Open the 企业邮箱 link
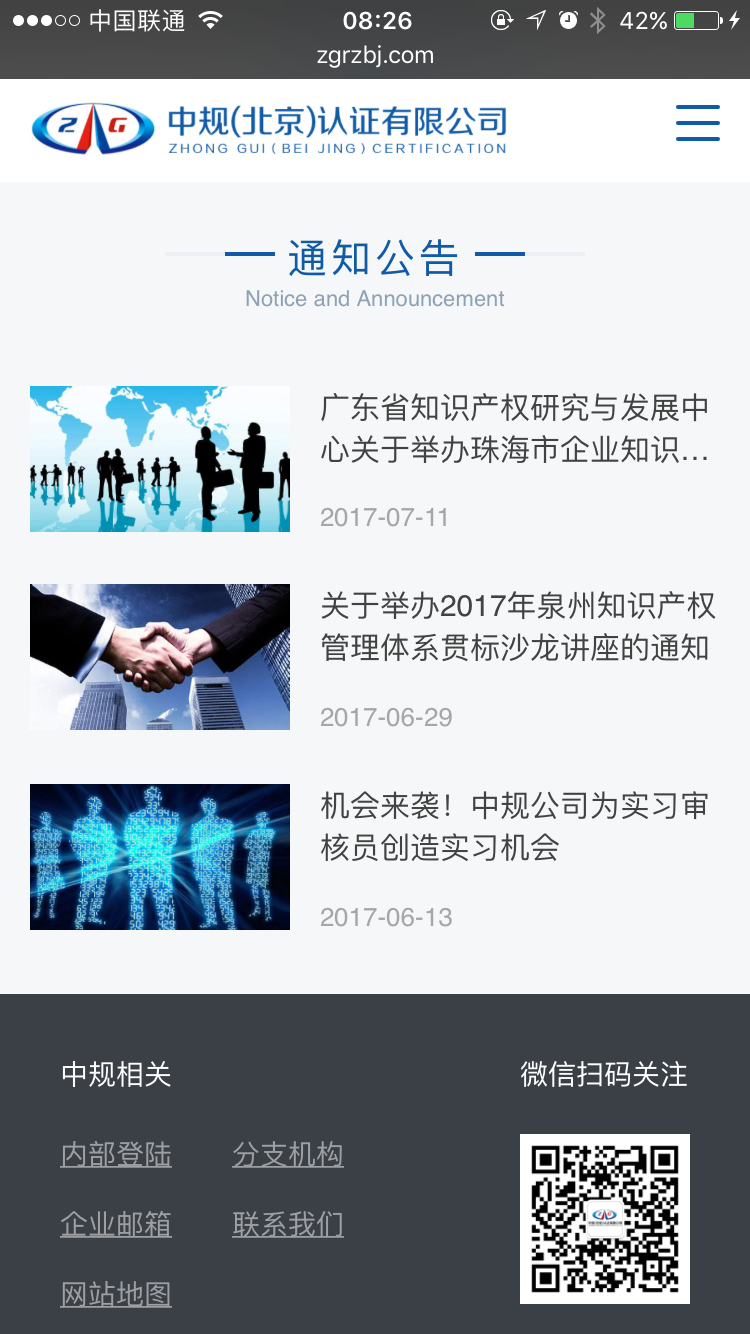Screen dimensions: 750x1334 click(x=116, y=1225)
